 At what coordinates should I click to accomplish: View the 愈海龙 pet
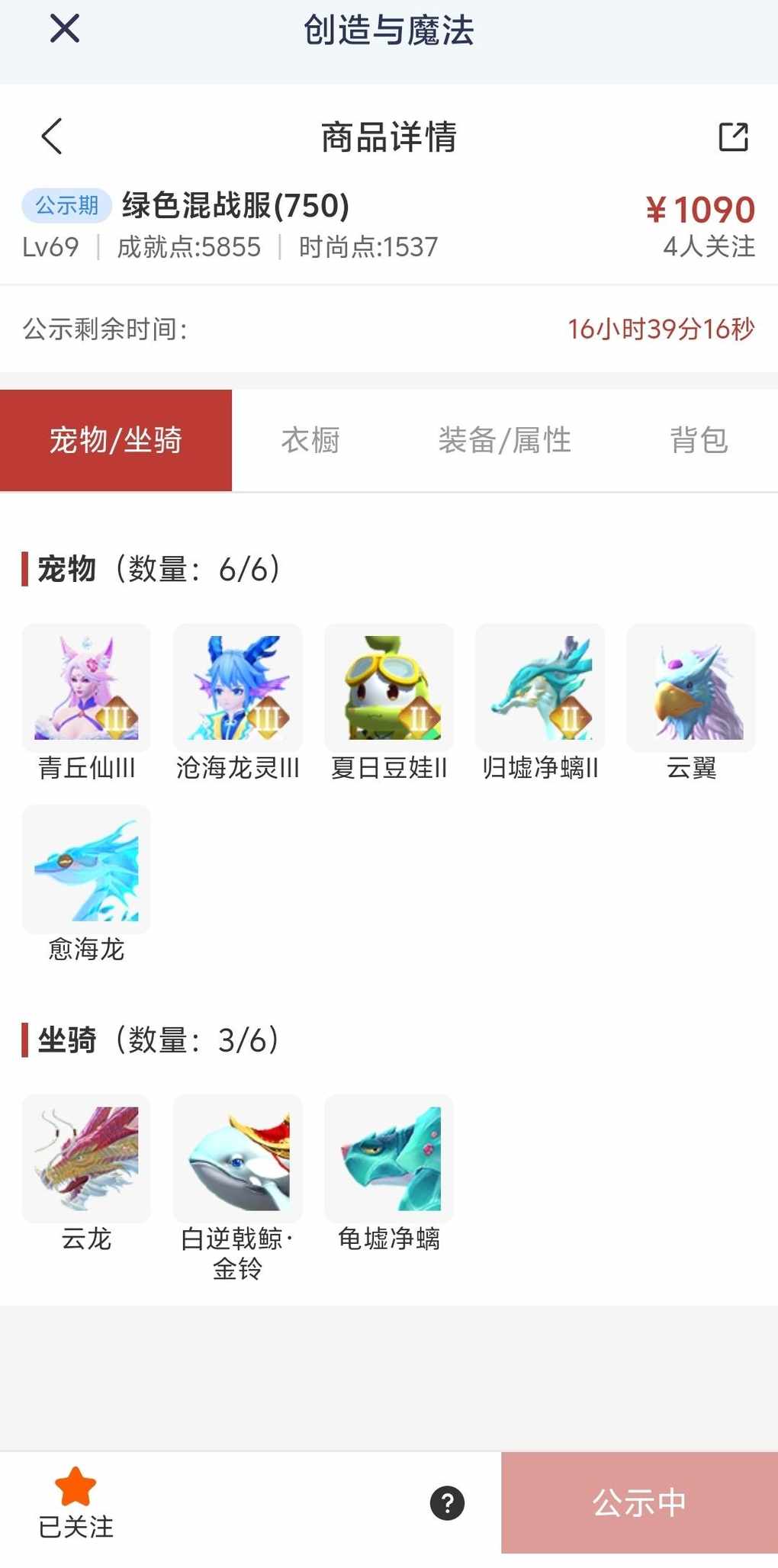pyautogui.click(x=86, y=869)
